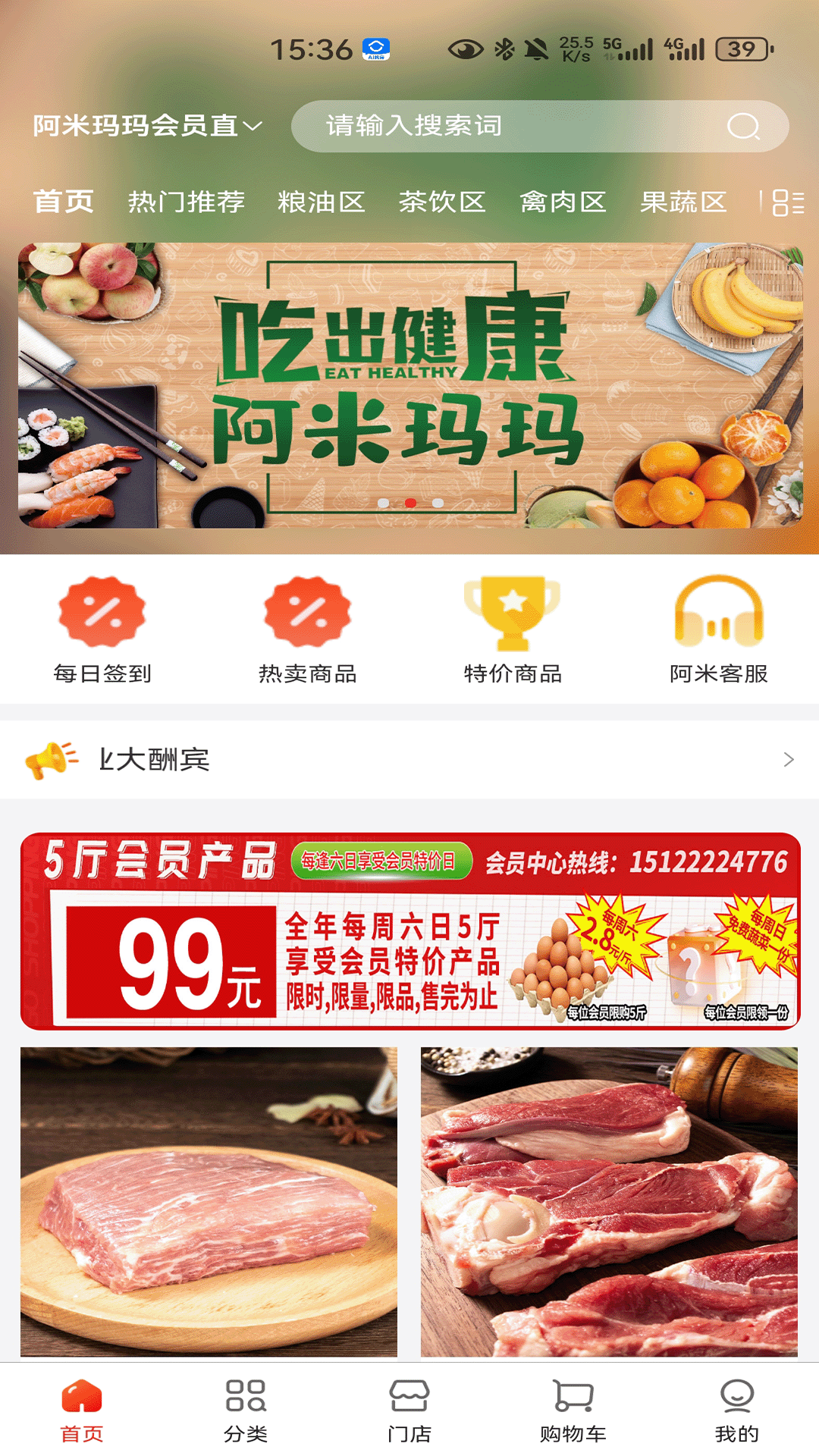Tap the 请输入搜索词 search field
Viewport: 819px width, 1456px height.
coord(500,126)
